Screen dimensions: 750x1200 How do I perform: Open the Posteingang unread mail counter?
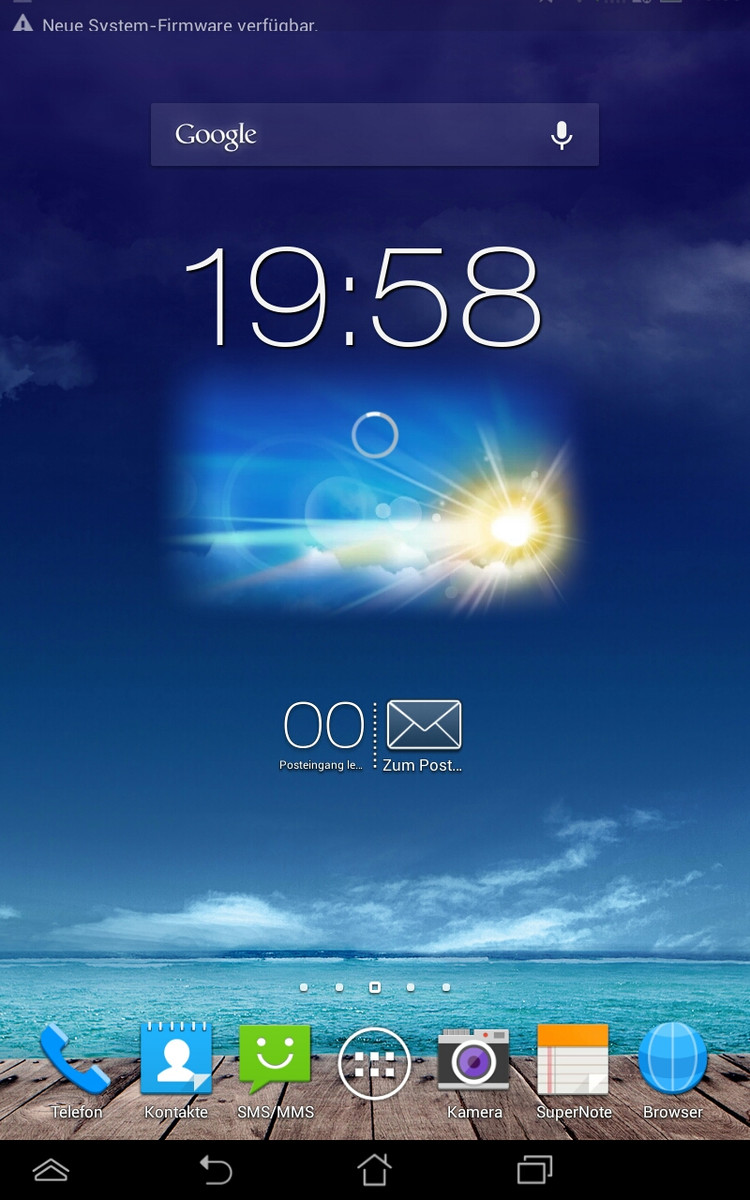[x=323, y=734]
